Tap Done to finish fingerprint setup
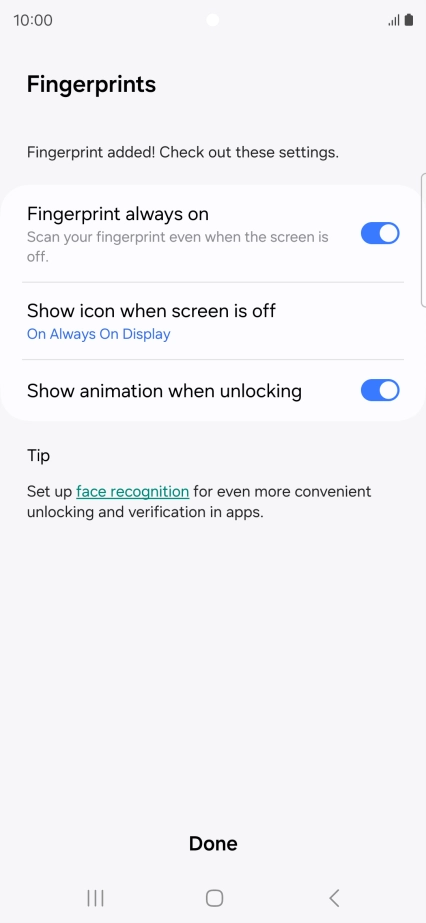 click(x=213, y=844)
